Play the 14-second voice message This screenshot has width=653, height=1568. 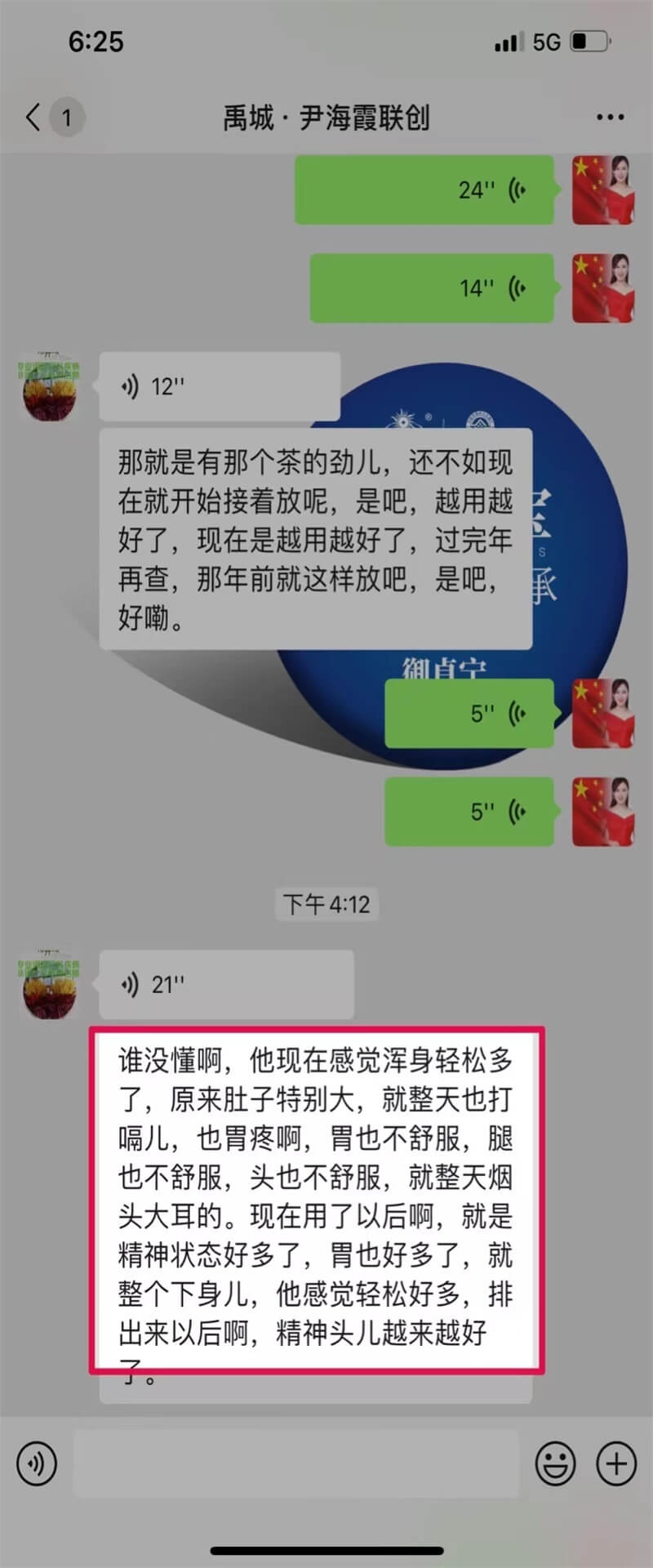point(432,287)
